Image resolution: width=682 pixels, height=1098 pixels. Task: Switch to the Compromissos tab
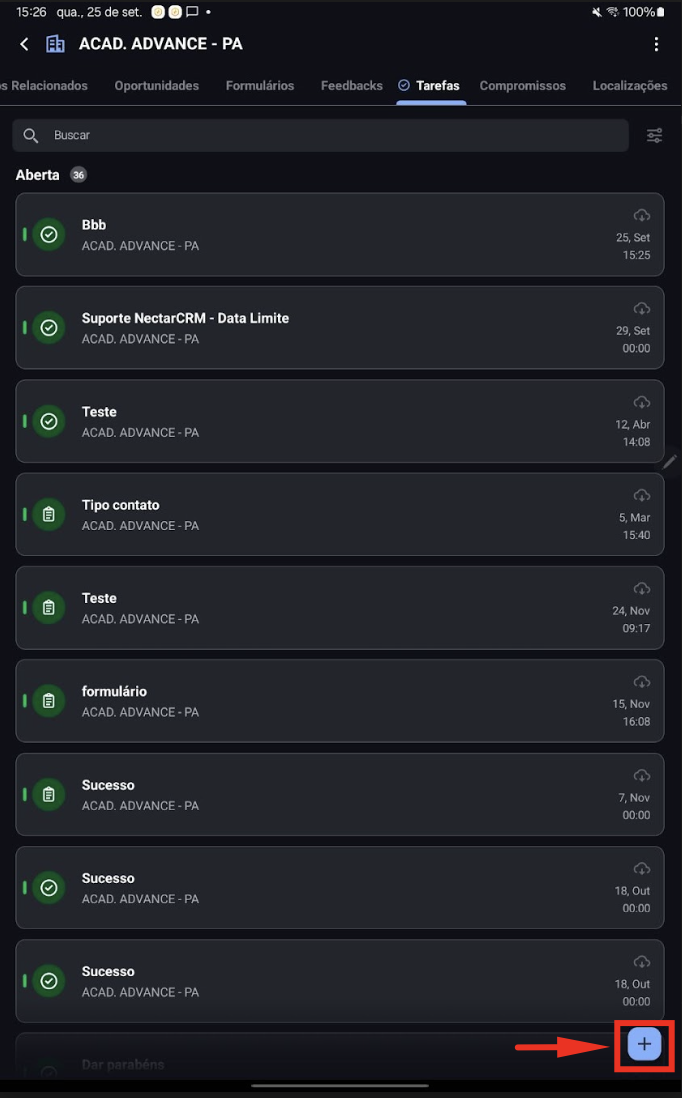pos(522,85)
